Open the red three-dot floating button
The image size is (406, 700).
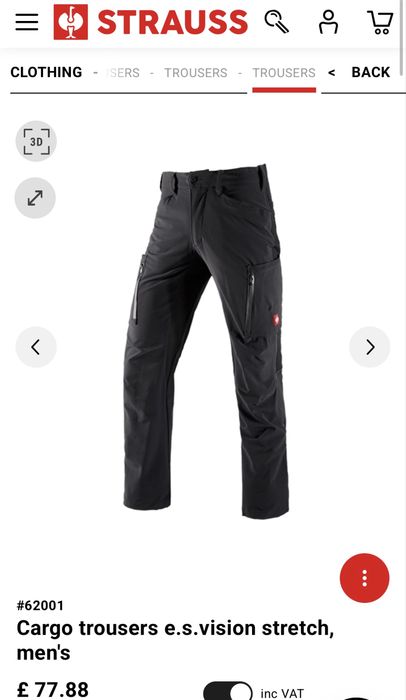point(364,578)
